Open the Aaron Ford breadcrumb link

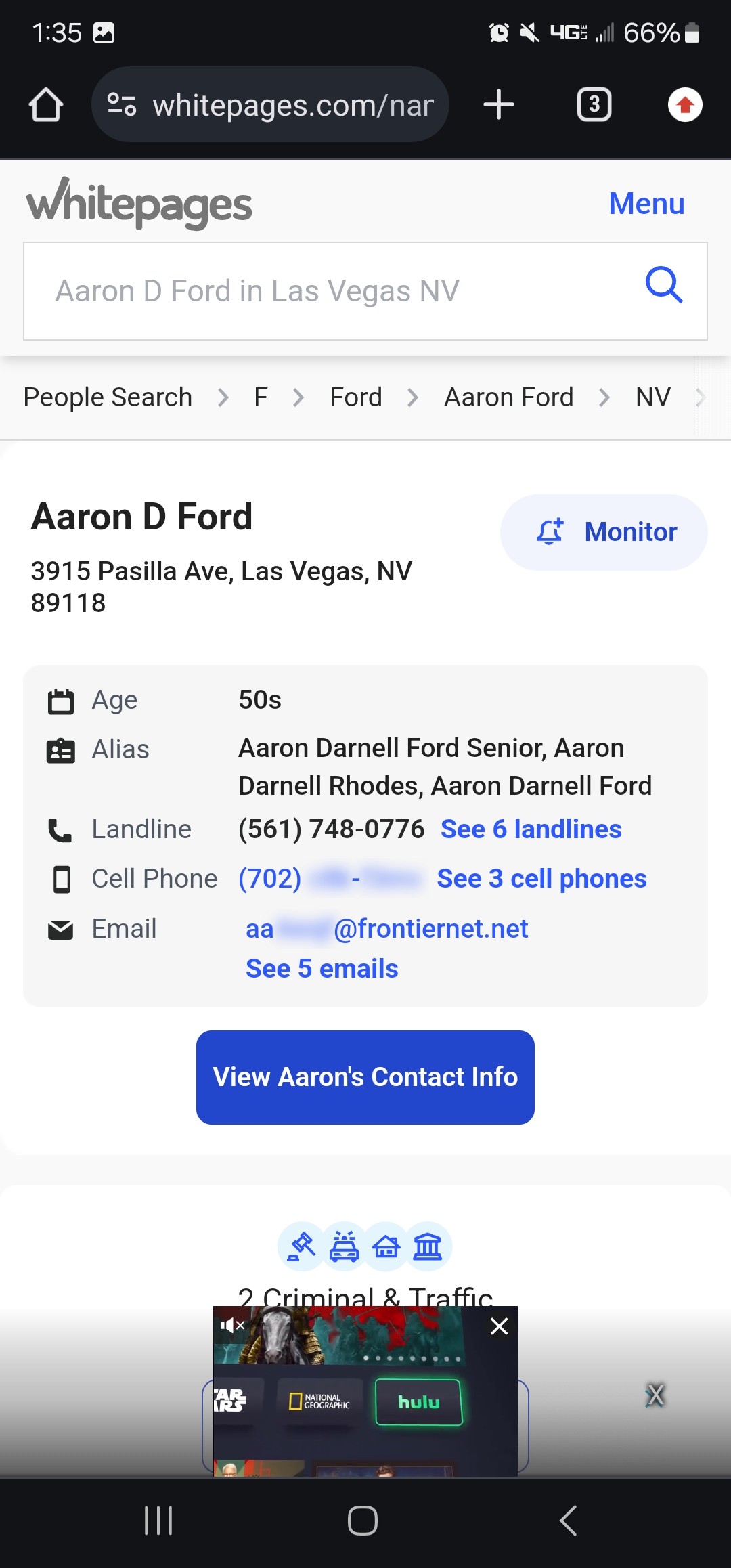508,397
